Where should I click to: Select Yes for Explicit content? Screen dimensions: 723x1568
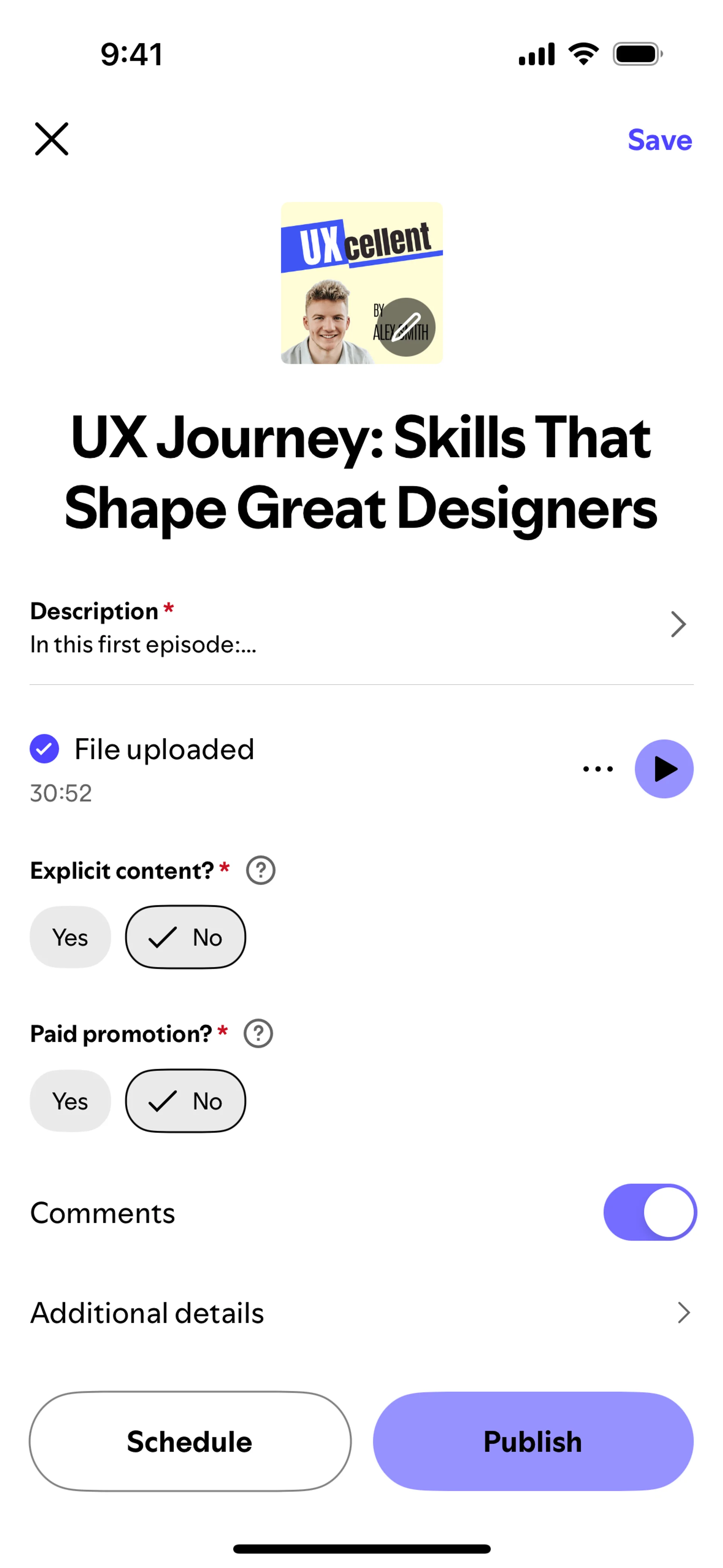(x=70, y=937)
